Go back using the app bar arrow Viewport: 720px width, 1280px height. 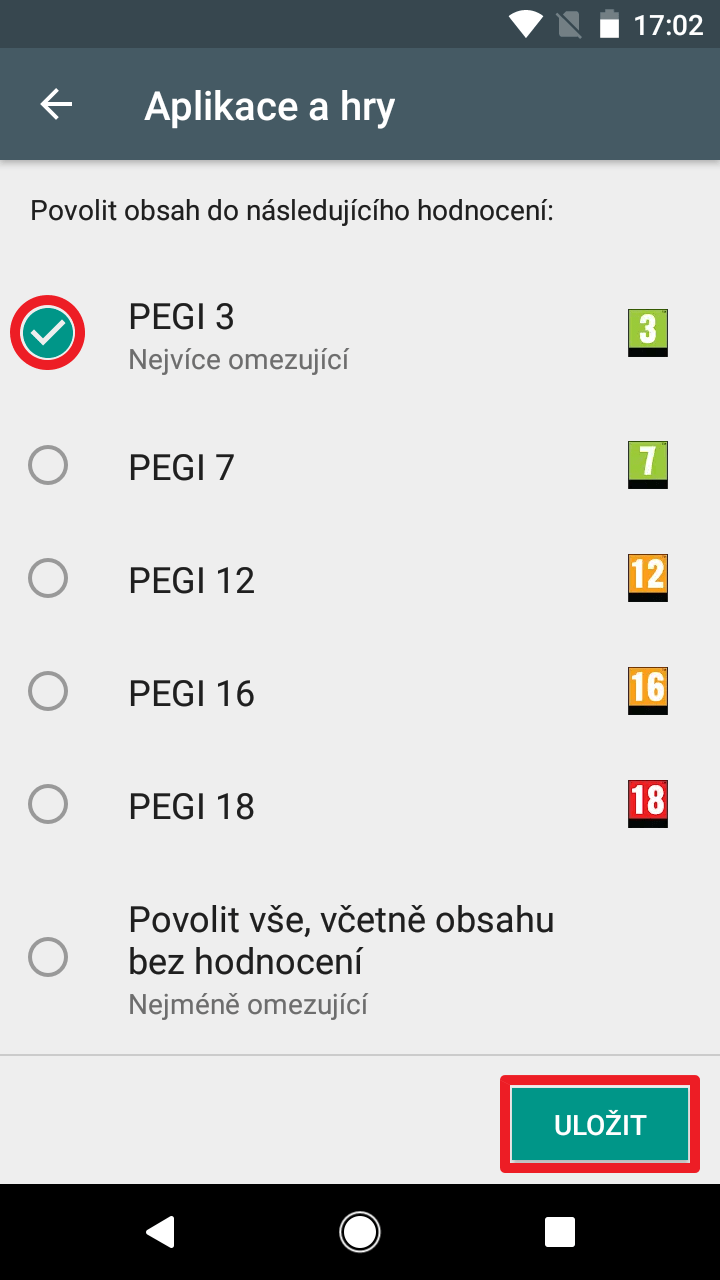pos(56,105)
